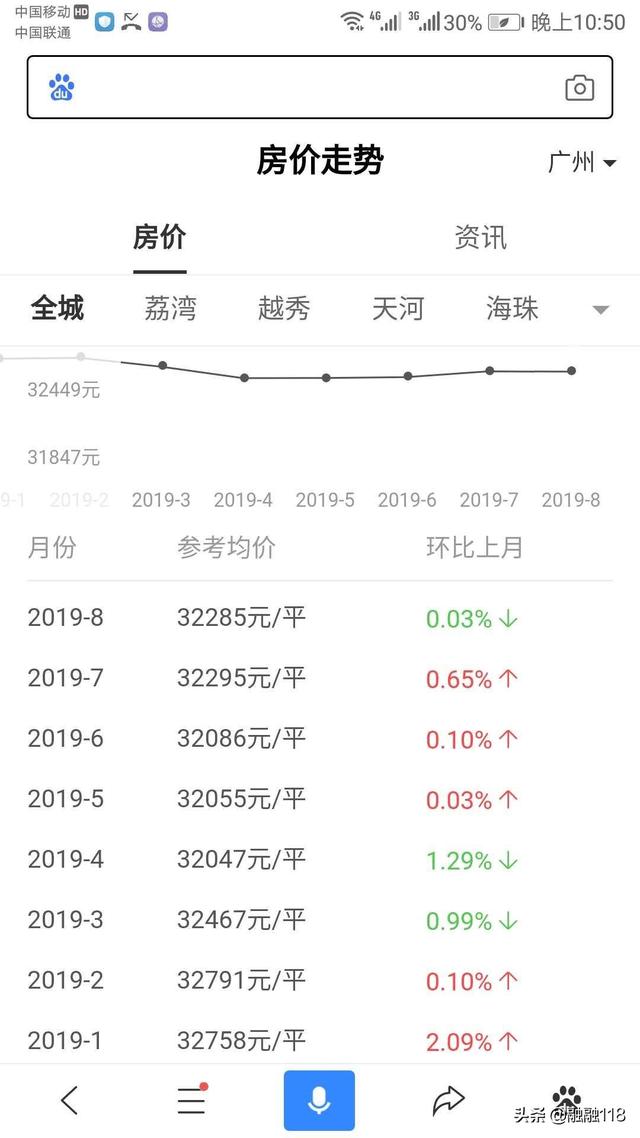Start voice search with microphone
Image resolution: width=640 pixels, height=1138 pixels.
[x=319, y=1101]
